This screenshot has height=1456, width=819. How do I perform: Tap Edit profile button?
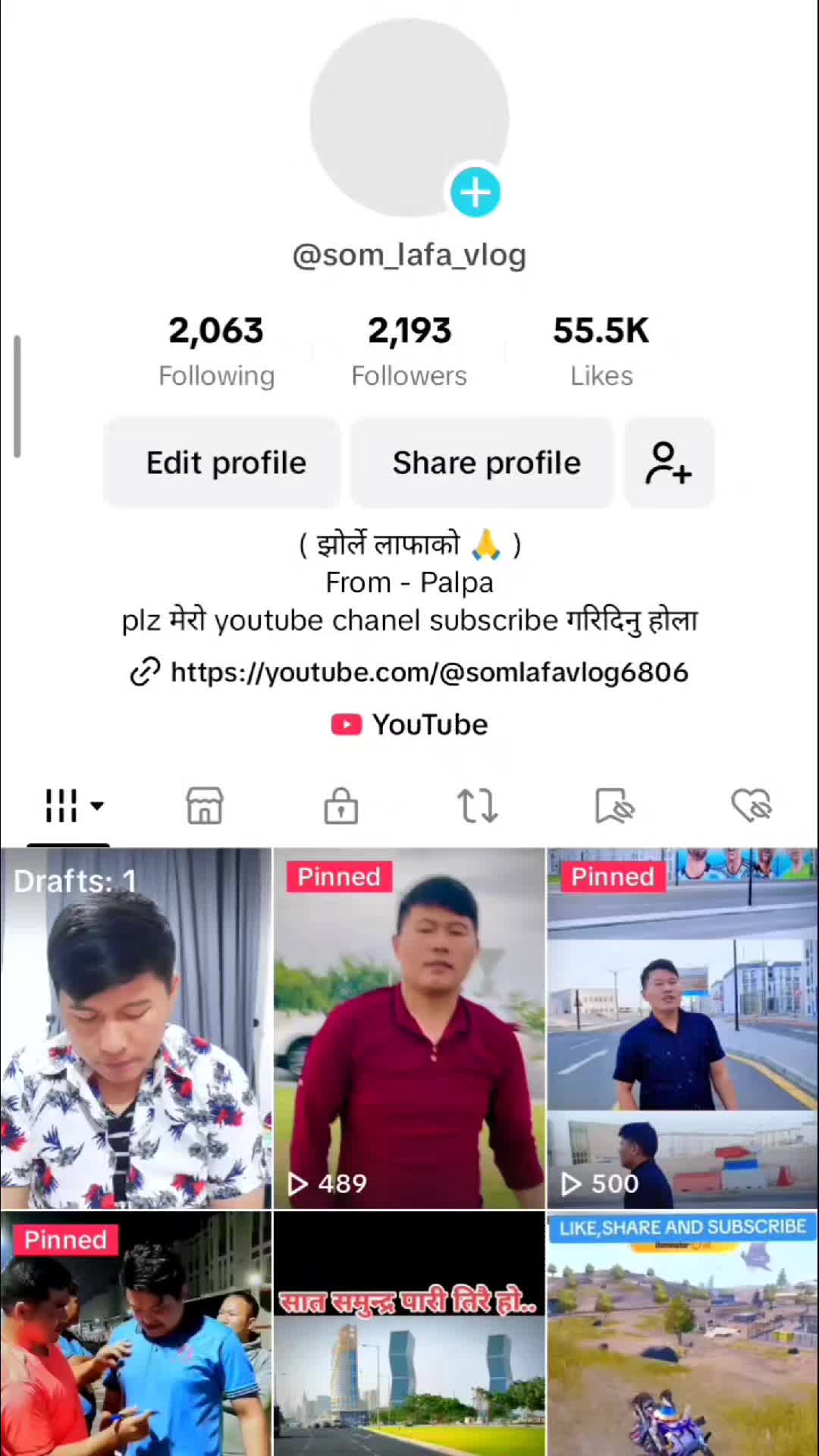[226, 463]
